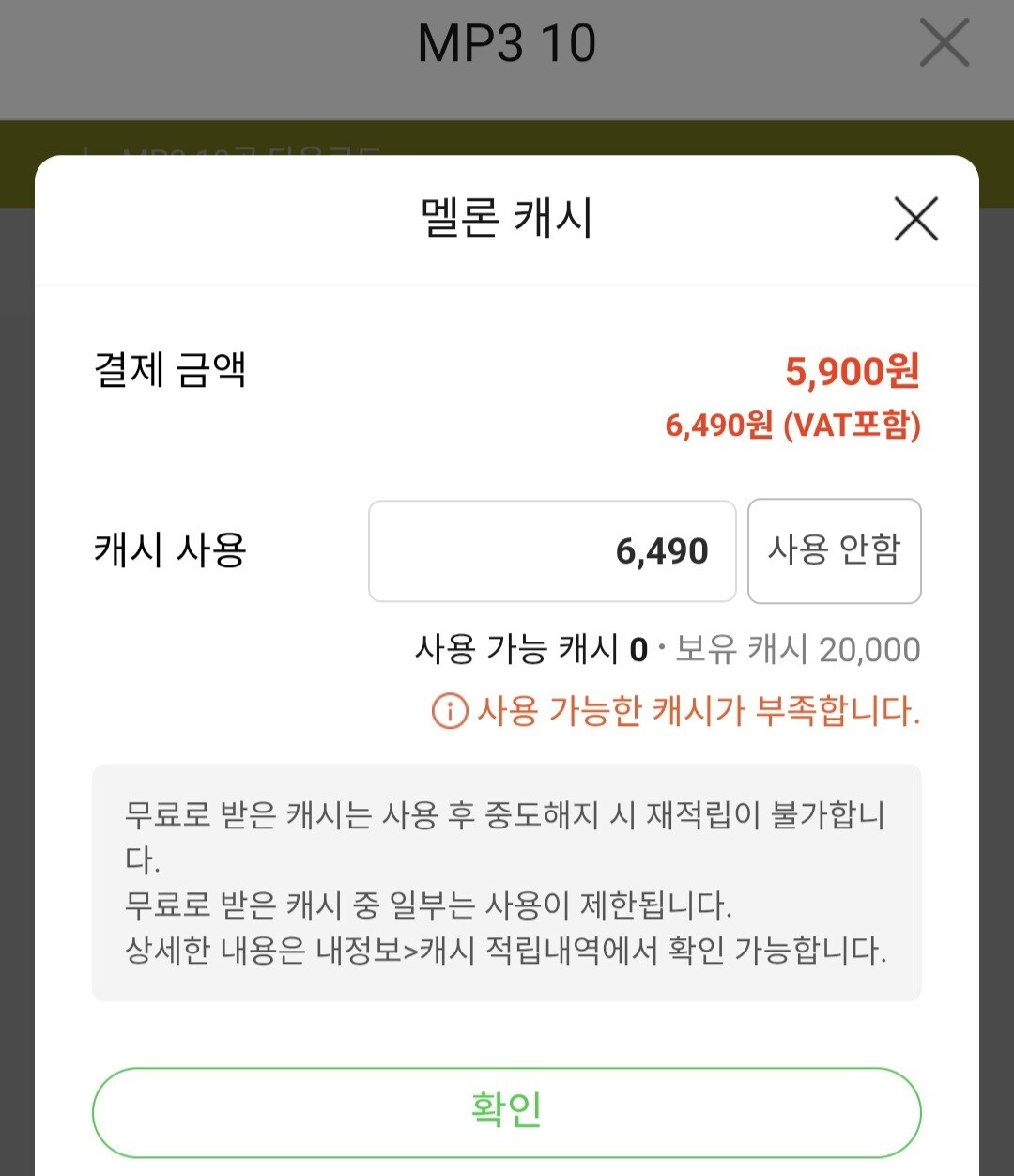Image resolution: width=1014 pixels, height=1176 pixels.
Task: Tap the 캐시 사용 amount field
Action: click(x=552, y=550)
